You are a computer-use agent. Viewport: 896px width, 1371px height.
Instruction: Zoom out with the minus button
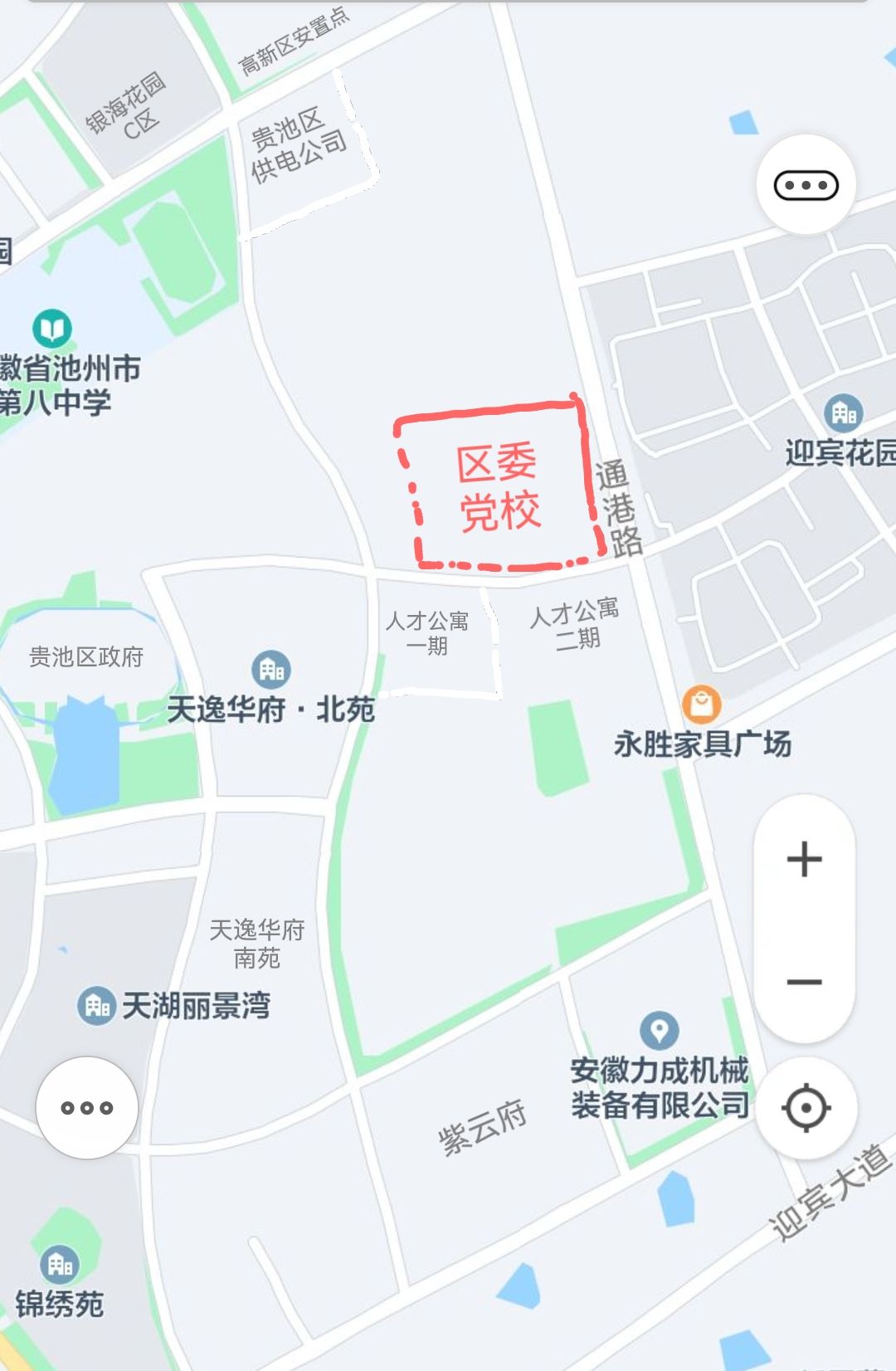pyautogui.click(x=804, y=983)
